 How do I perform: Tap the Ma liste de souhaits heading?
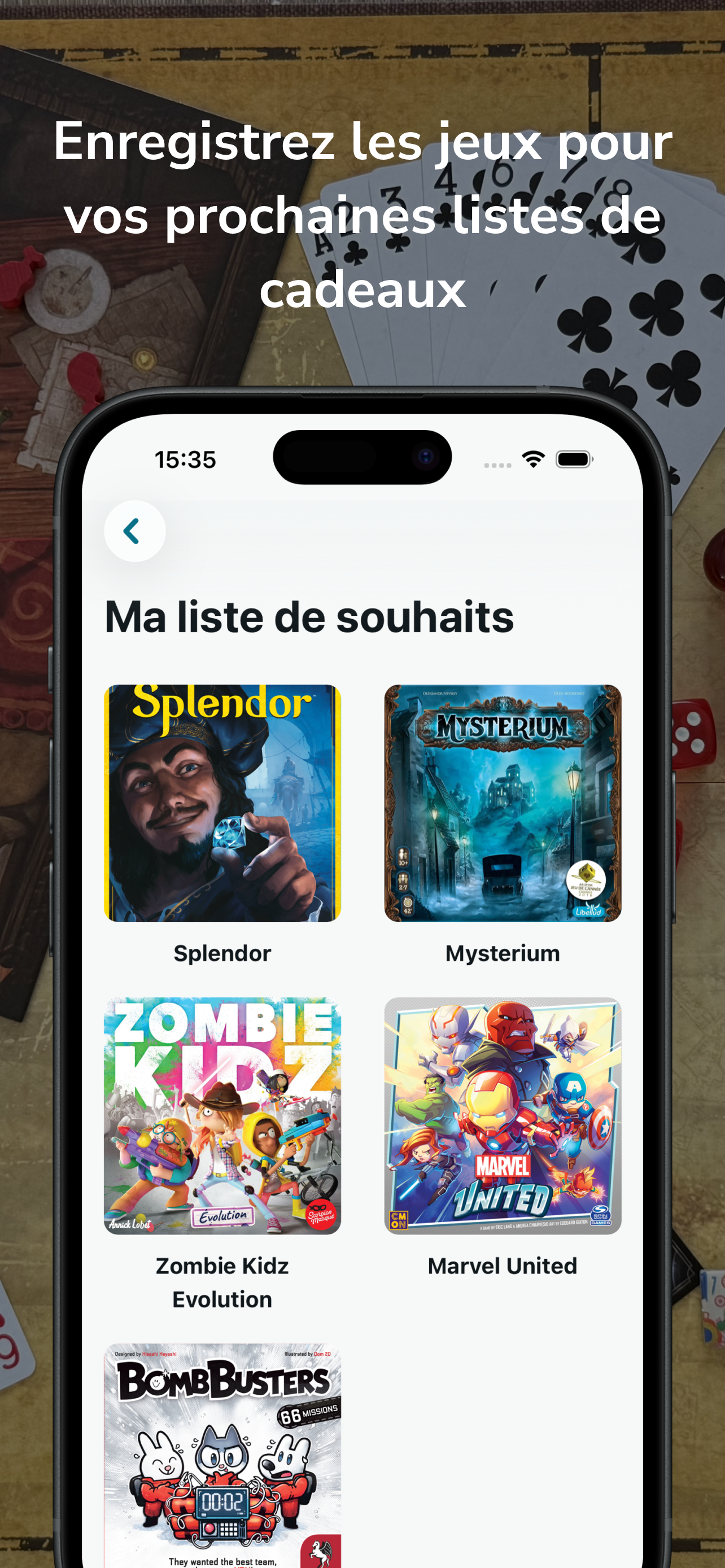[309, 618]
